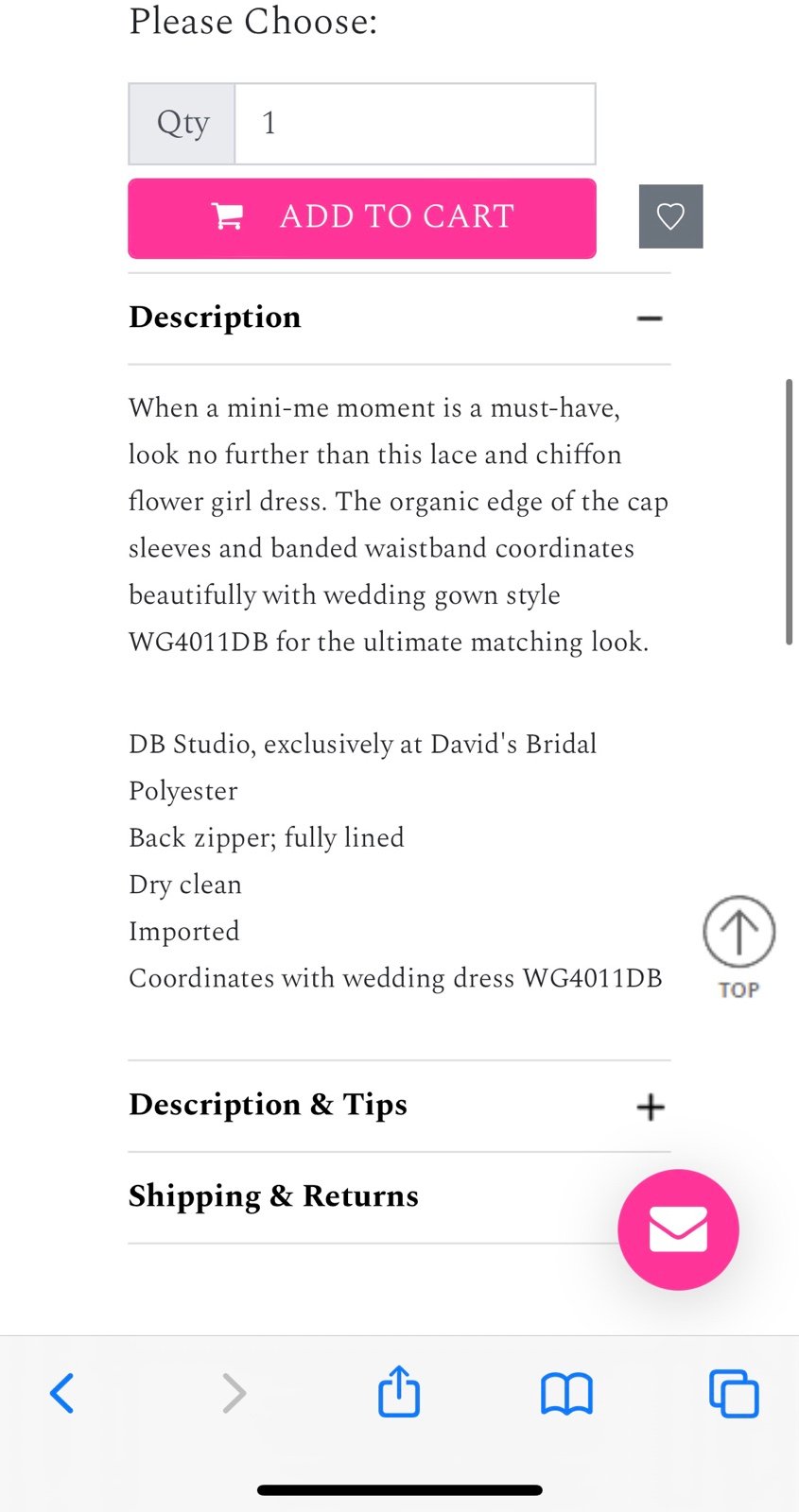Expand Description & Tips section

point(399,1106)
